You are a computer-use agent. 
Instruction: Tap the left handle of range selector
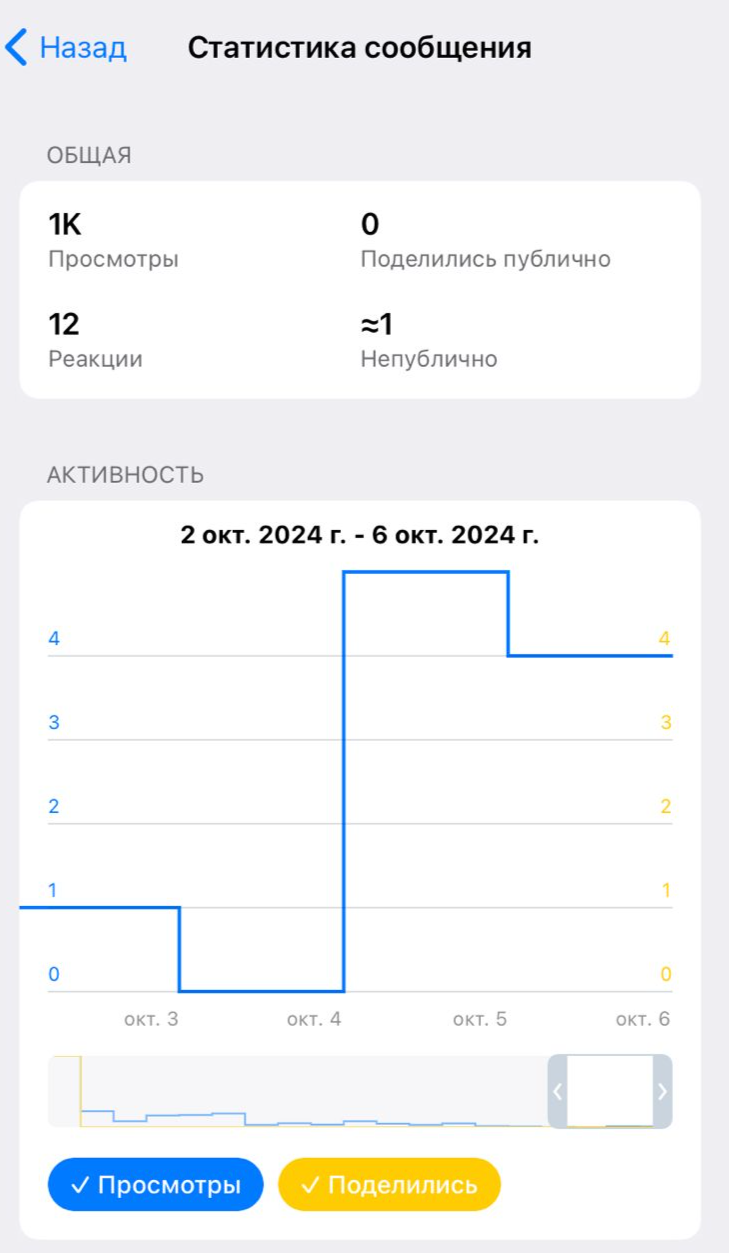558,1091
